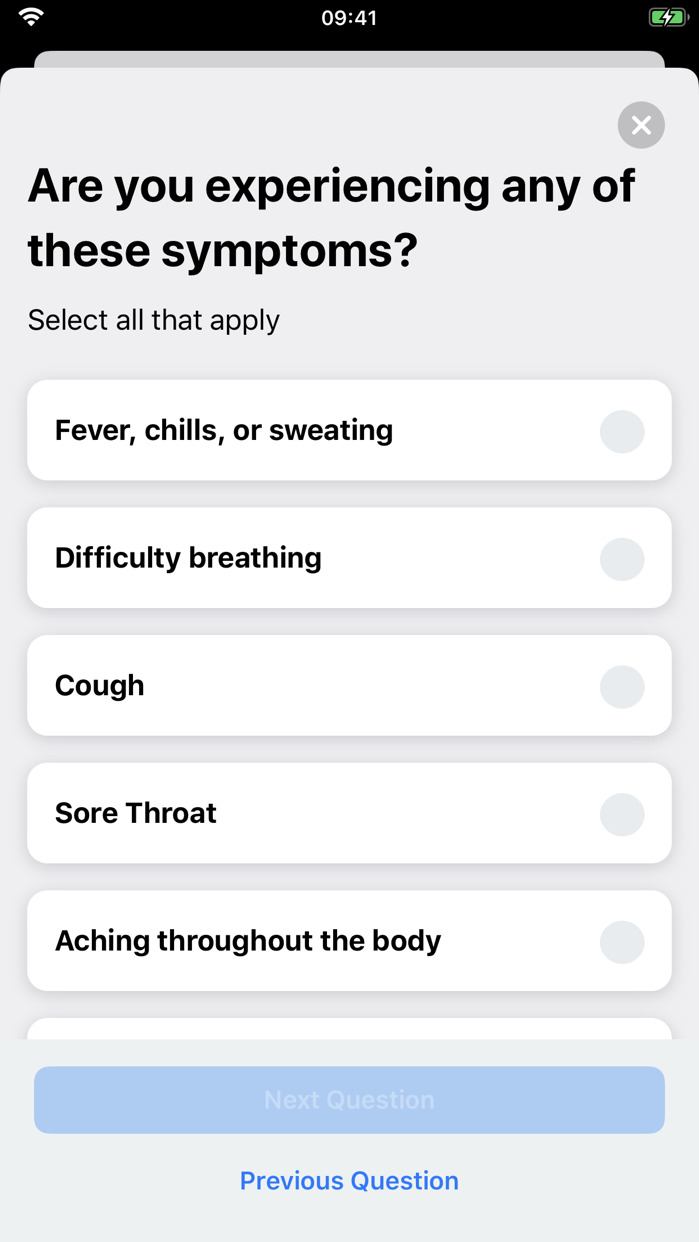Close the symptoms questionnaire

coord(641,125)
